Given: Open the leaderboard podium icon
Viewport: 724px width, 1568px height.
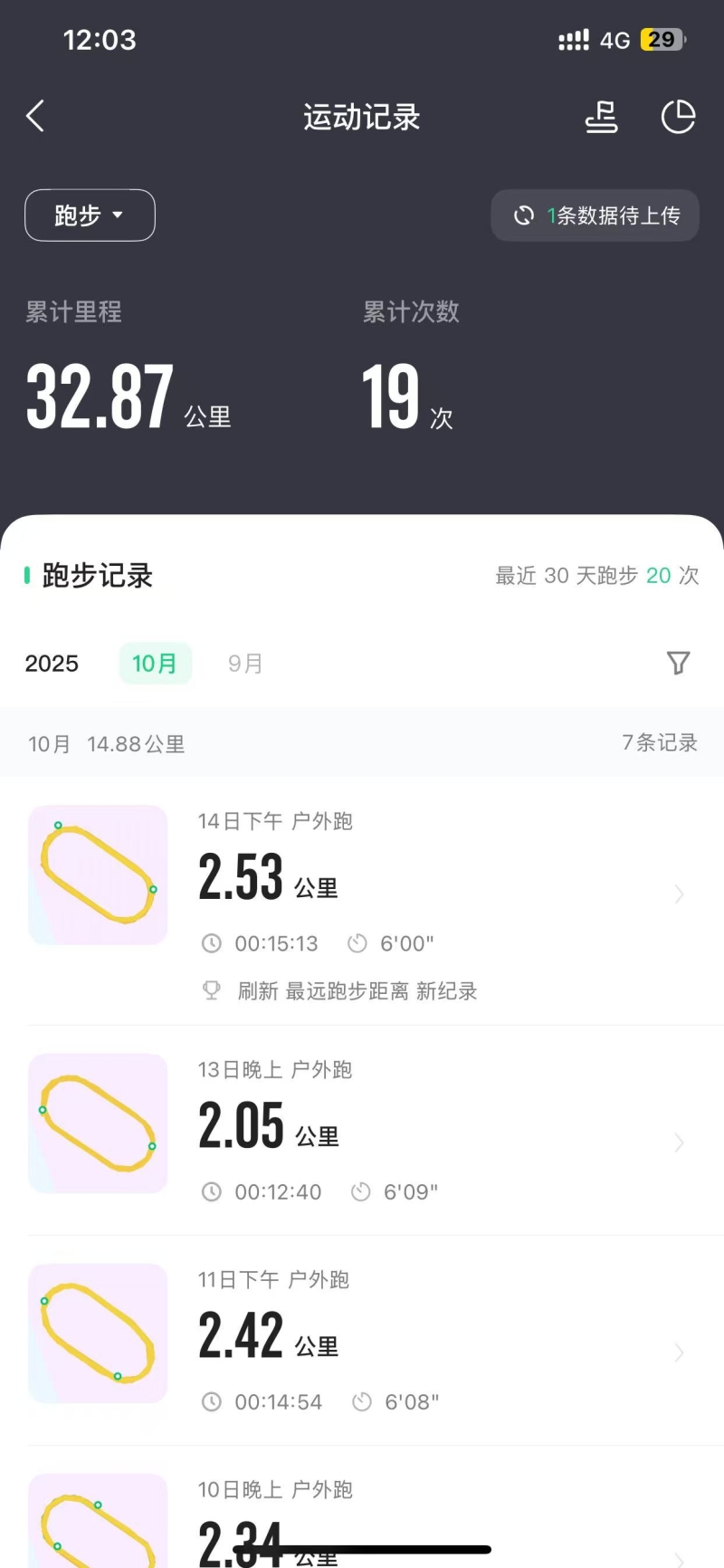Looking at the screenshot, I should coord(601,117).
